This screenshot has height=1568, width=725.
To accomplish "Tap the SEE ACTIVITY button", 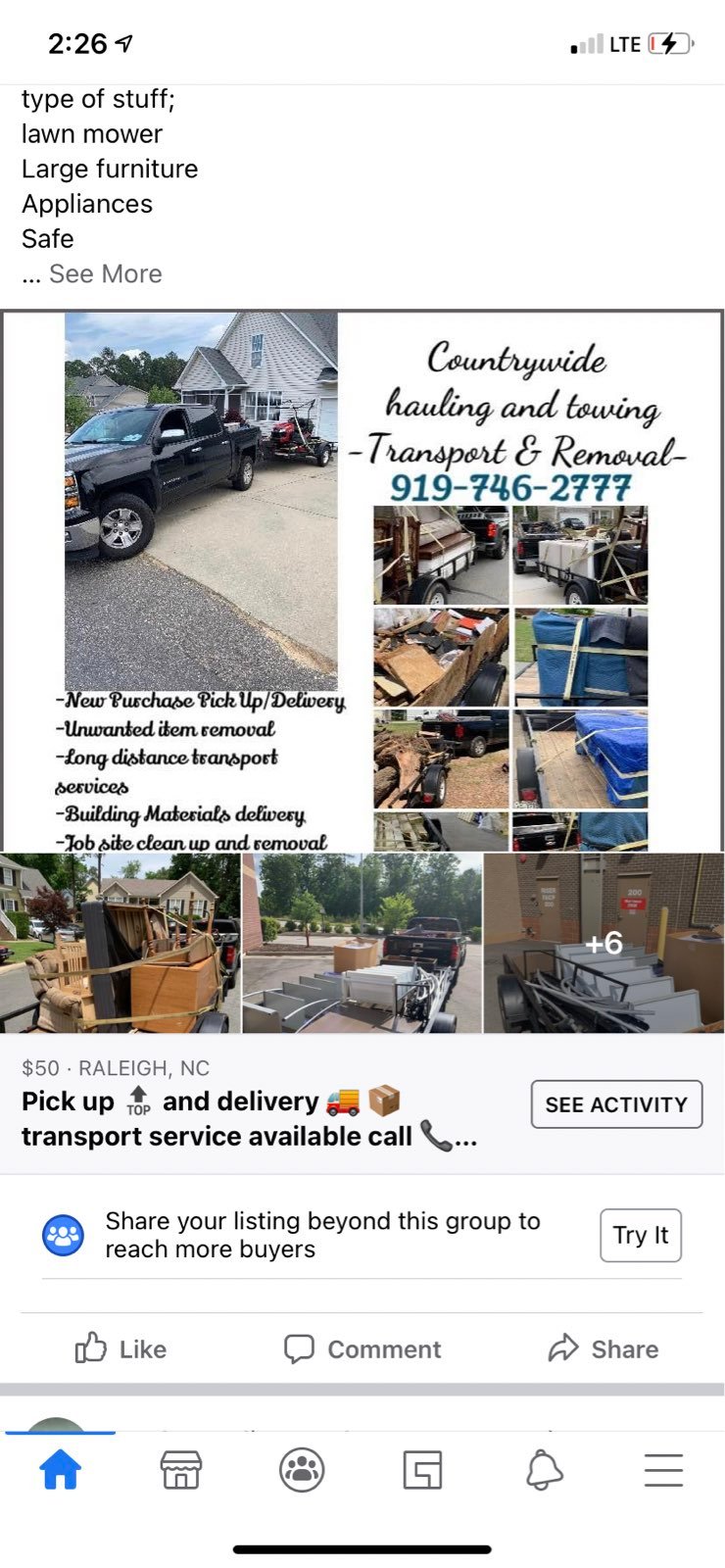I will point(616,1104).
